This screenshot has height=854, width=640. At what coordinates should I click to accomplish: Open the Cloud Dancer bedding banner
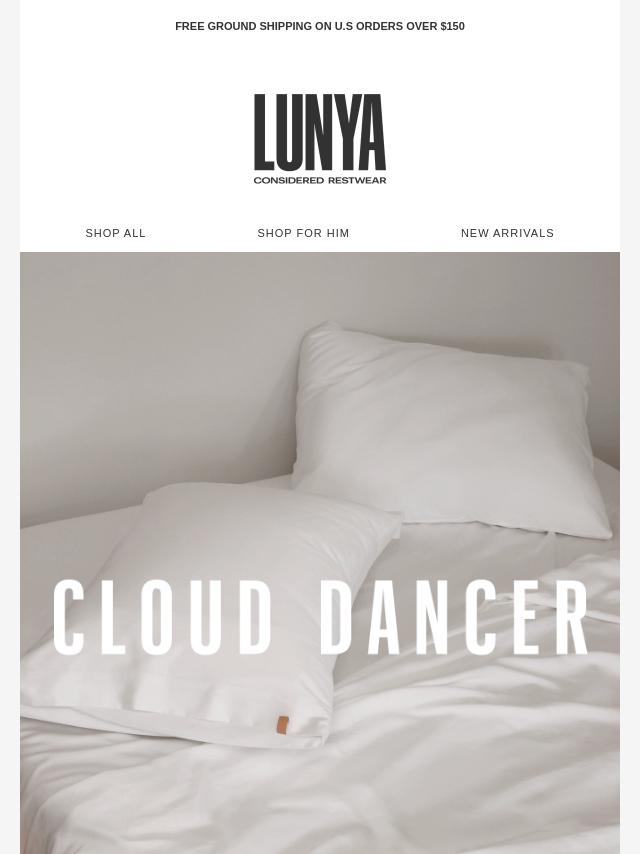[320, 552]
